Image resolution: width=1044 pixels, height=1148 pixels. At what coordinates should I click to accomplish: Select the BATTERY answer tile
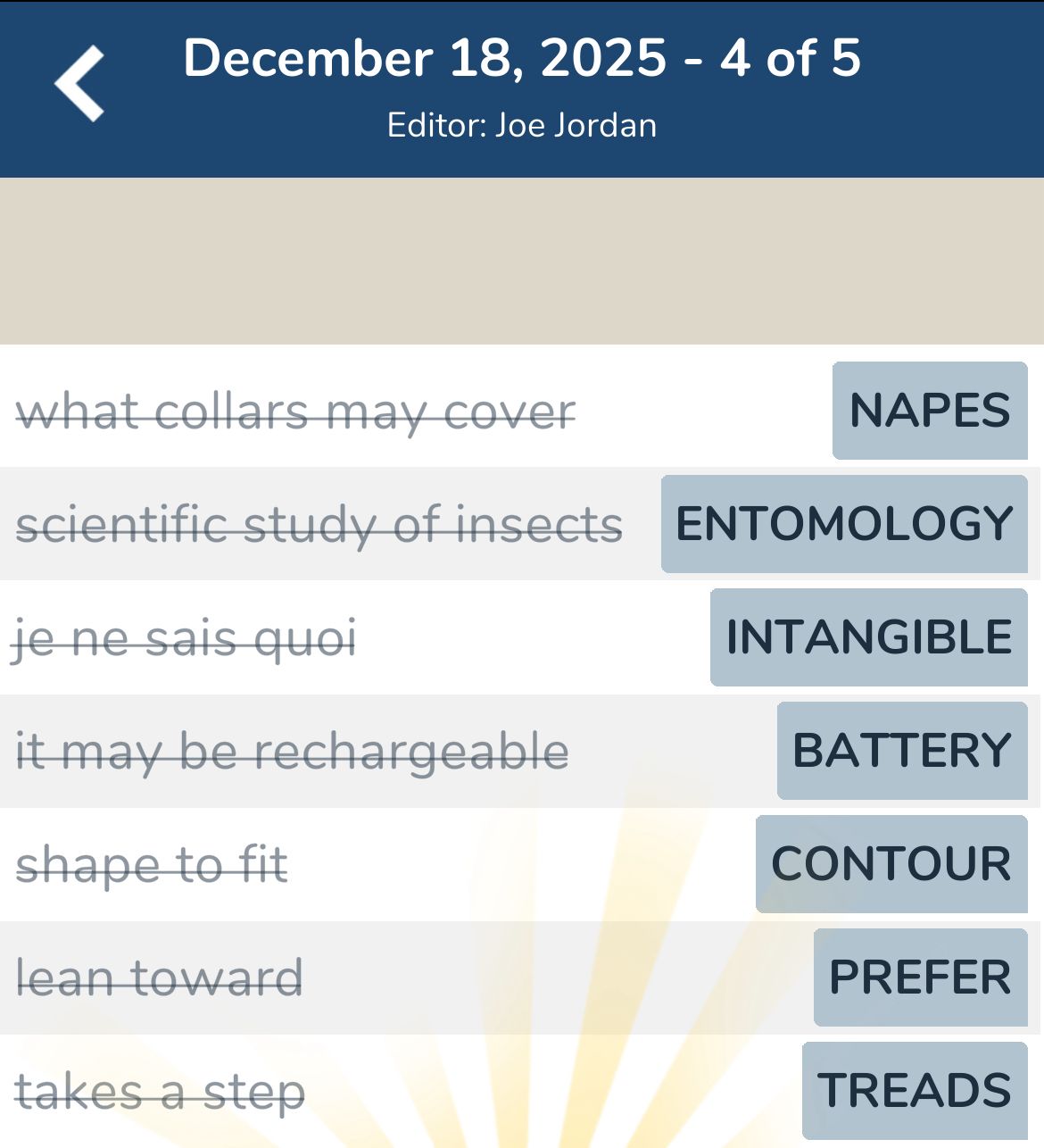click(901, 749)
